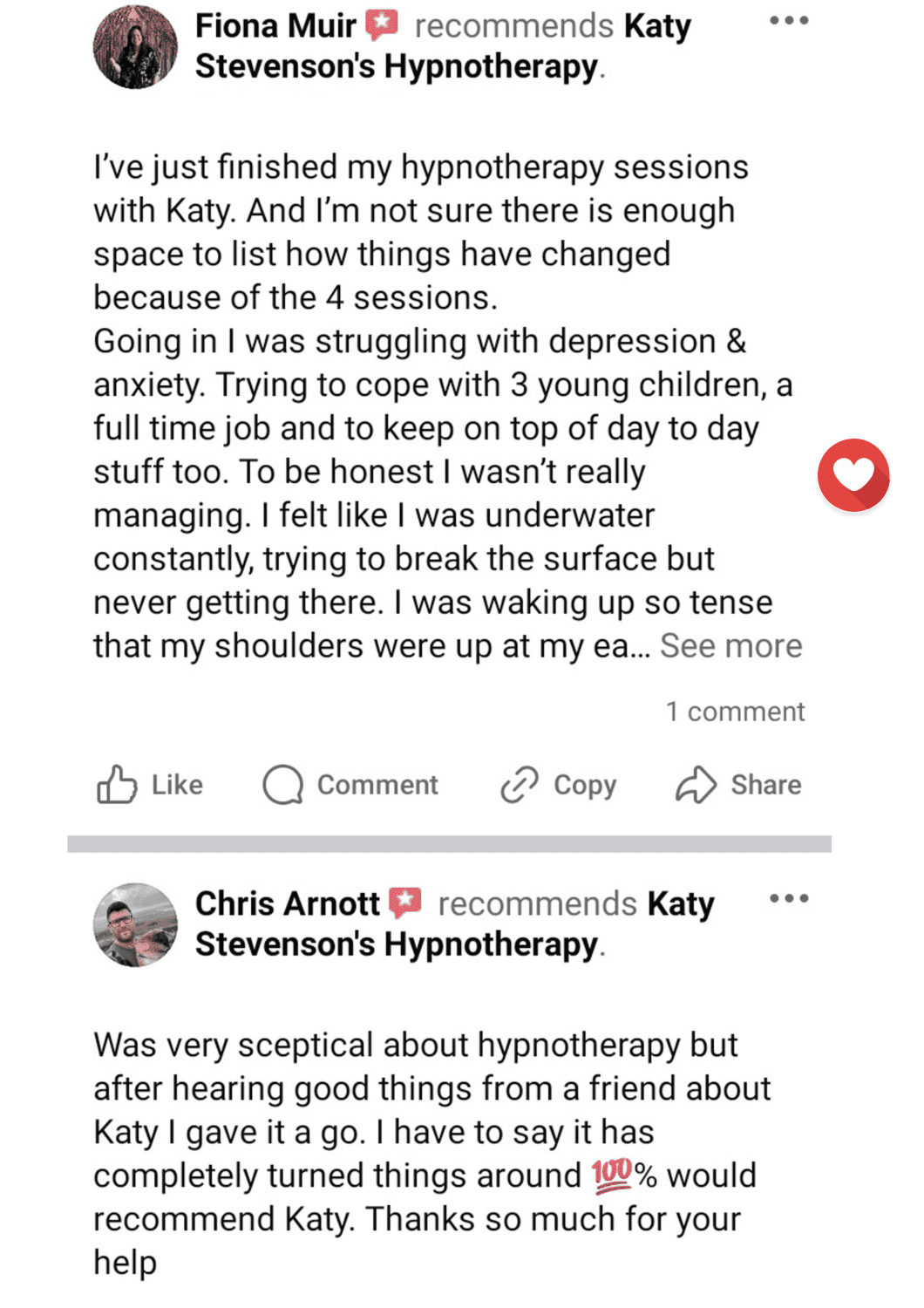Tap the red heart floating button
The height and width of the screenshot is (1308, 924).
point(853,475)
